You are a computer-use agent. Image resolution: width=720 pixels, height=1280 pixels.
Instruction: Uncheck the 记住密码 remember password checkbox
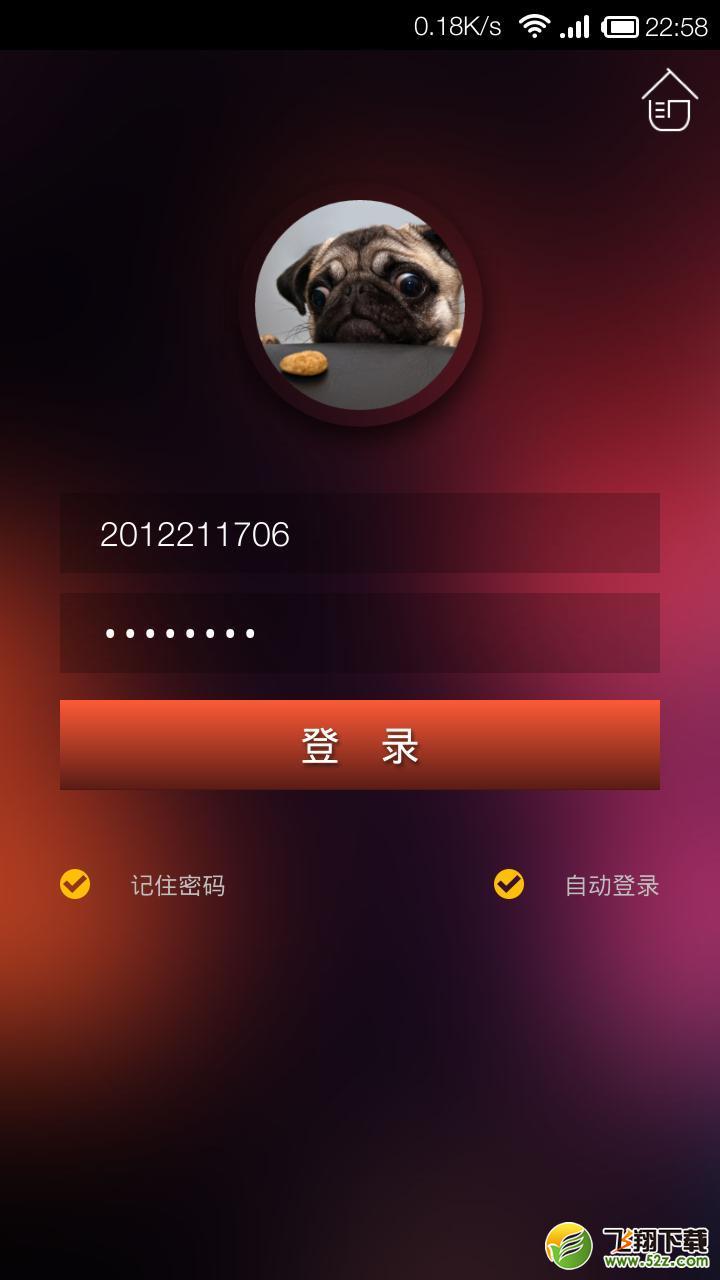tap(75, 884)
